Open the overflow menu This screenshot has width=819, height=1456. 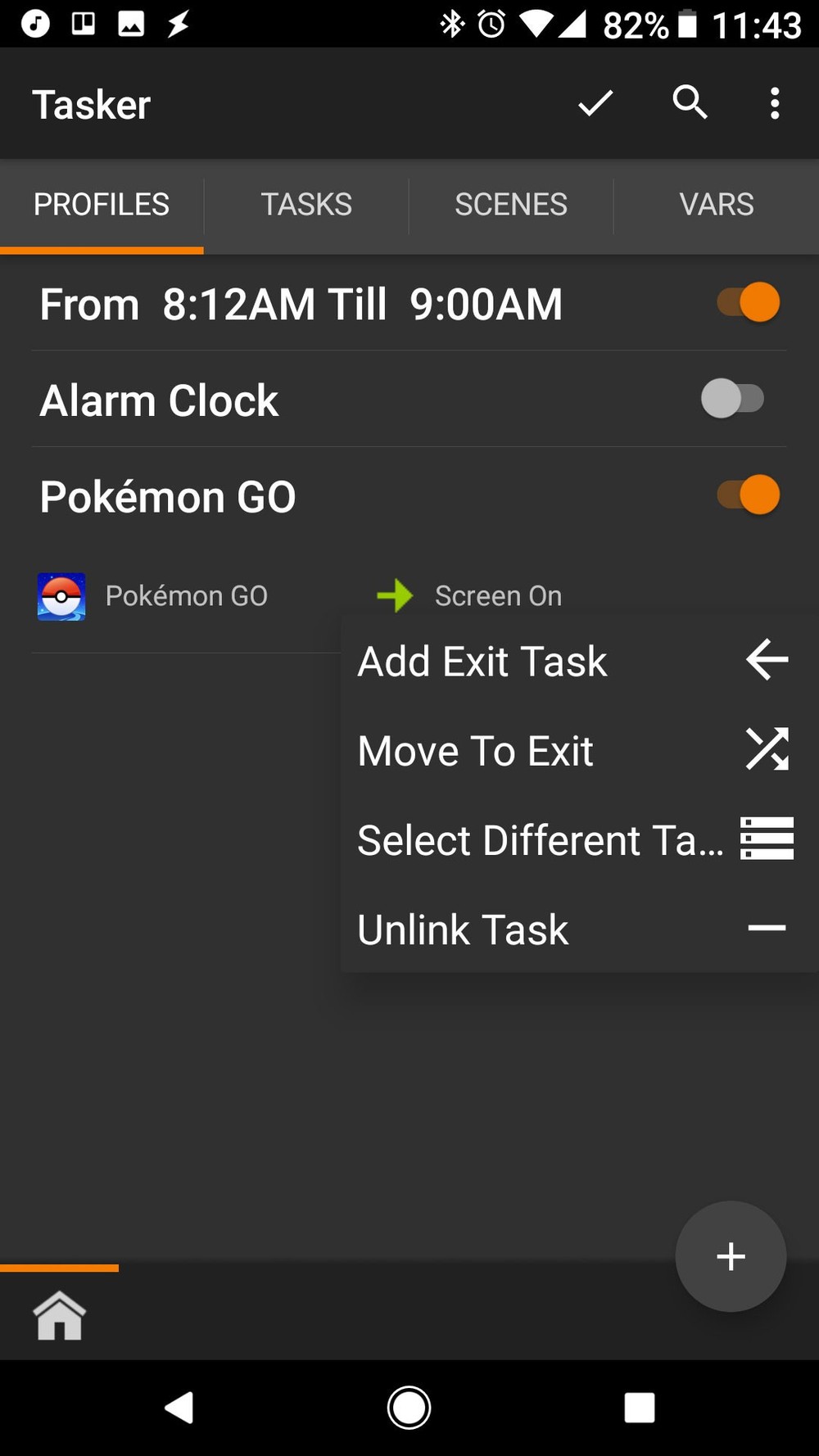pyautogui.click(x=774, y=103)
